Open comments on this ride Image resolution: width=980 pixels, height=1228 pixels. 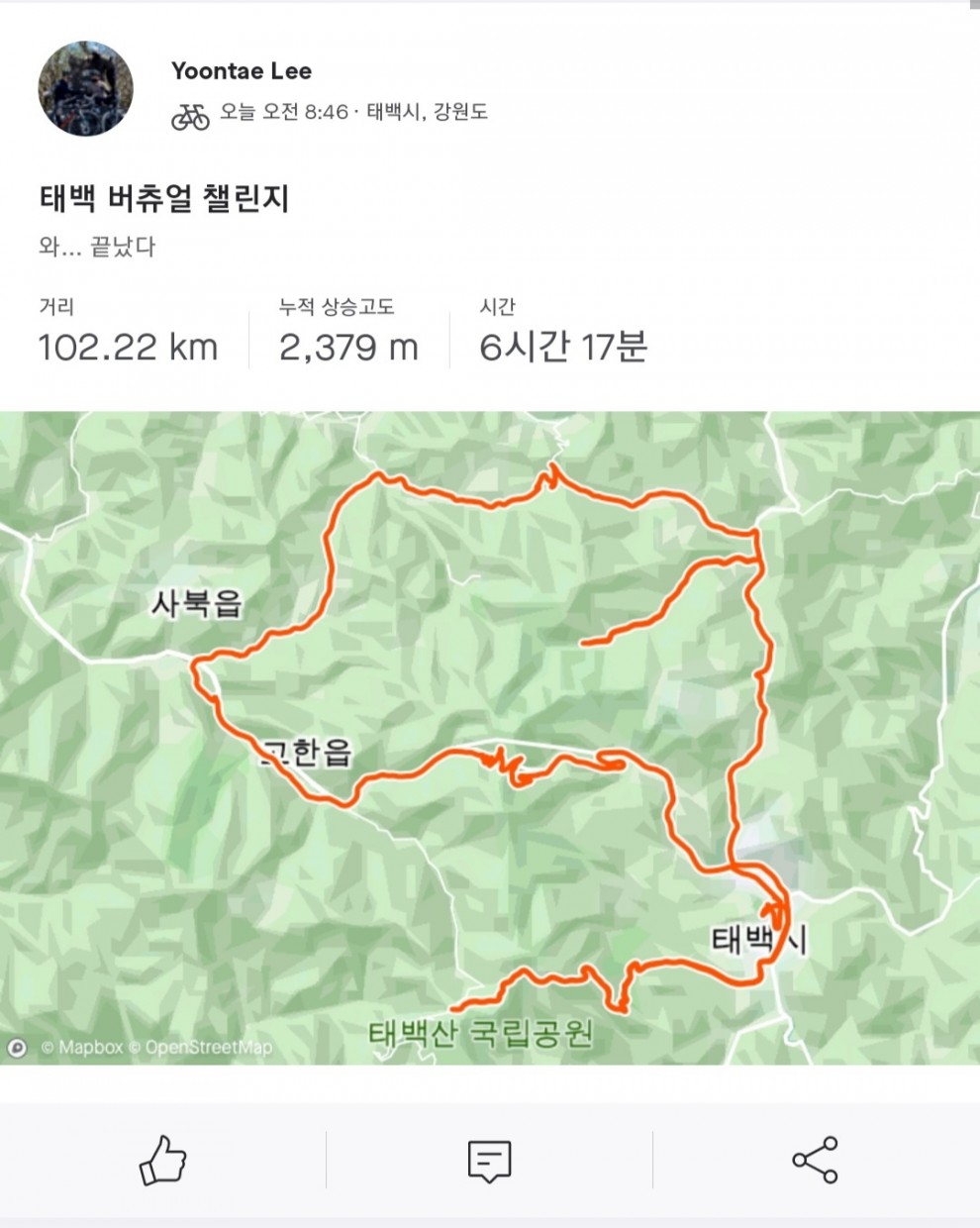click(x=489, y=1160)
